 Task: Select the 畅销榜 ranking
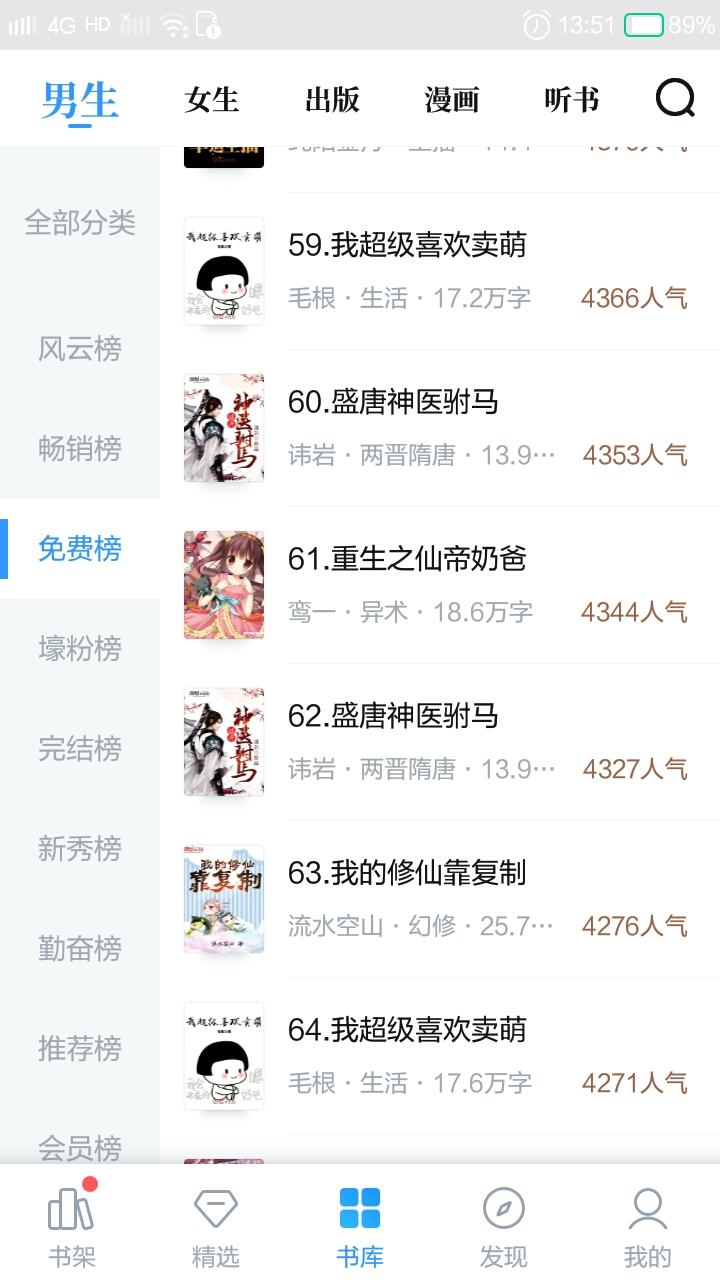point(80,449)
